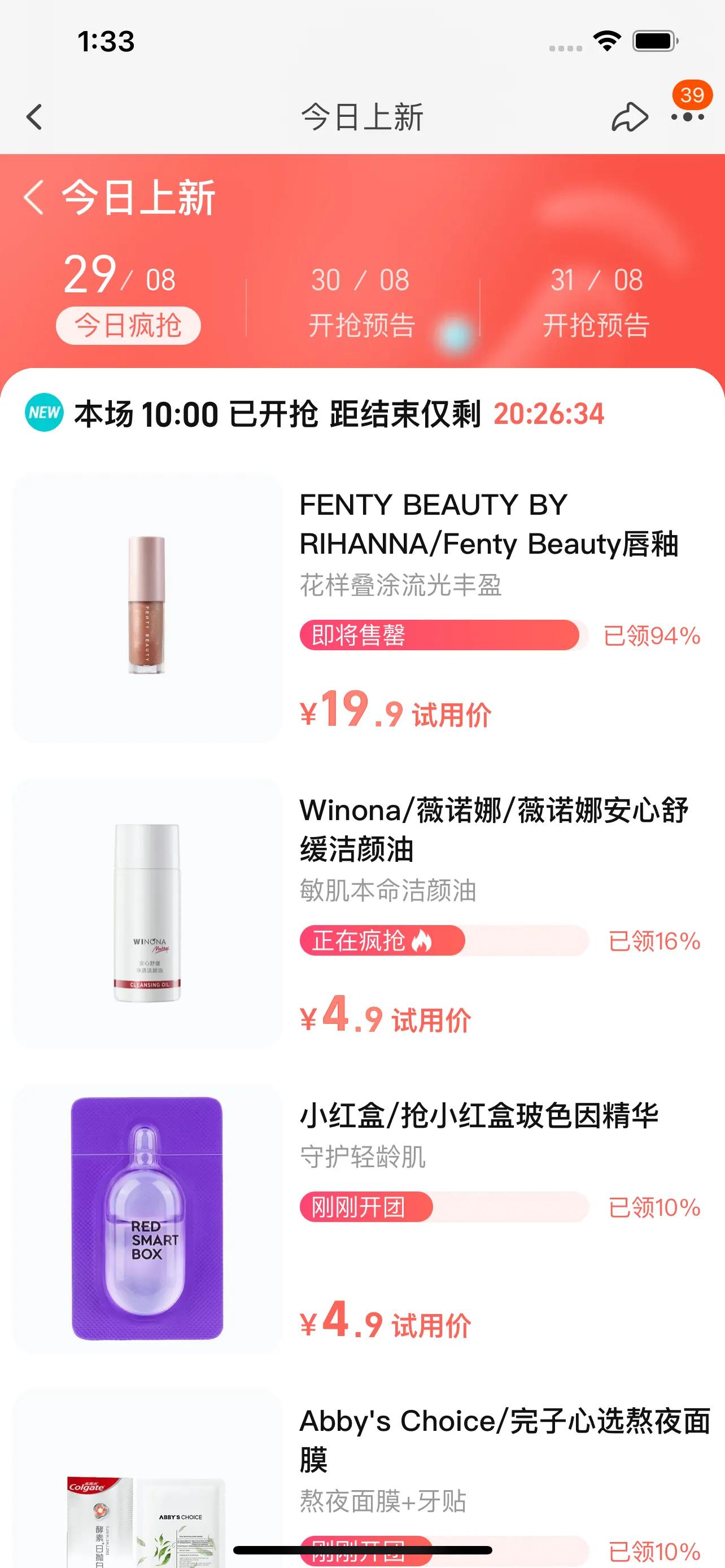Tap the back chevron beside red 今日上新 banner
The width and height of the screenshot is (725, 1568).
point(33,197)
